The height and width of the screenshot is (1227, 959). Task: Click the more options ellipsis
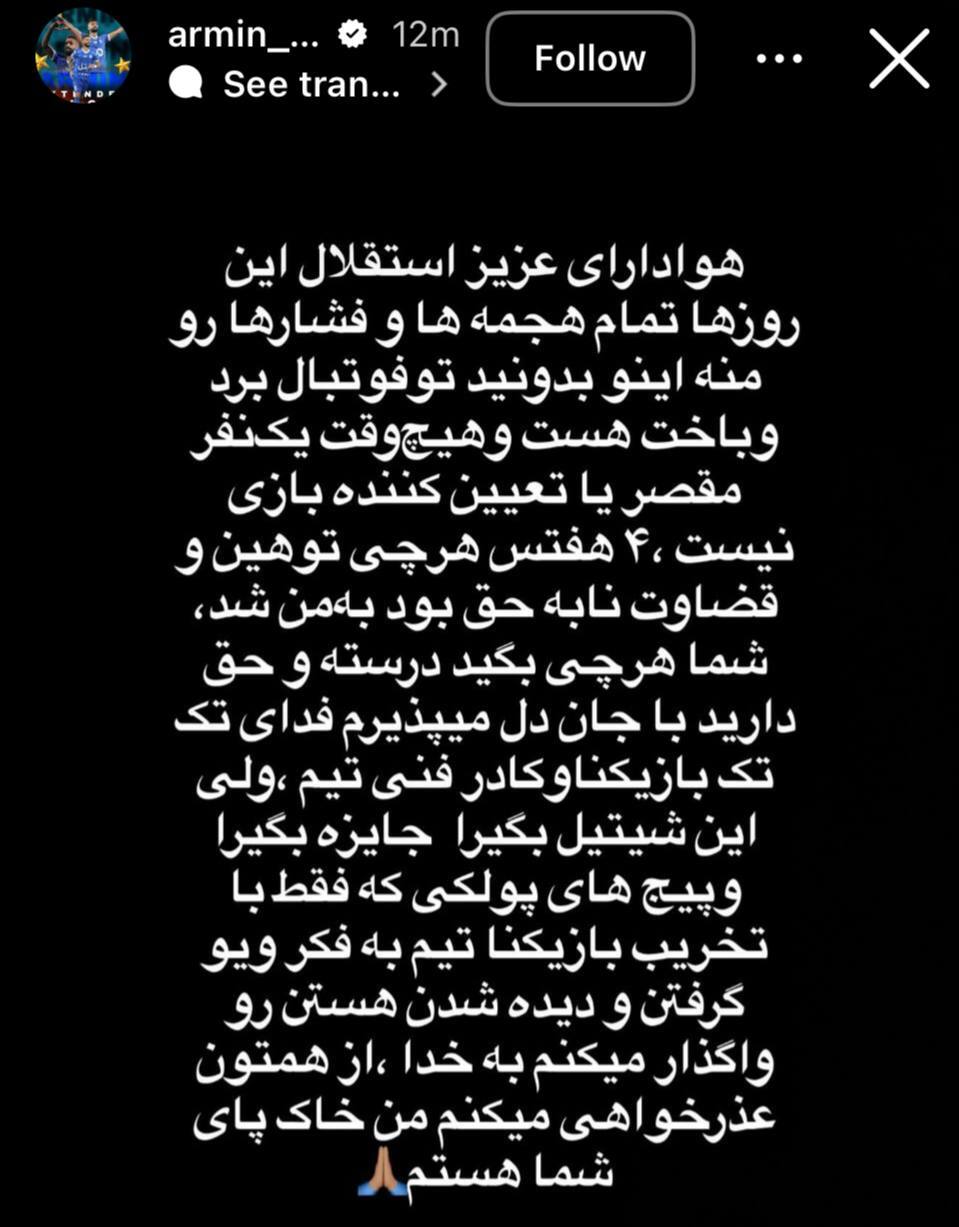click(780, 58)
